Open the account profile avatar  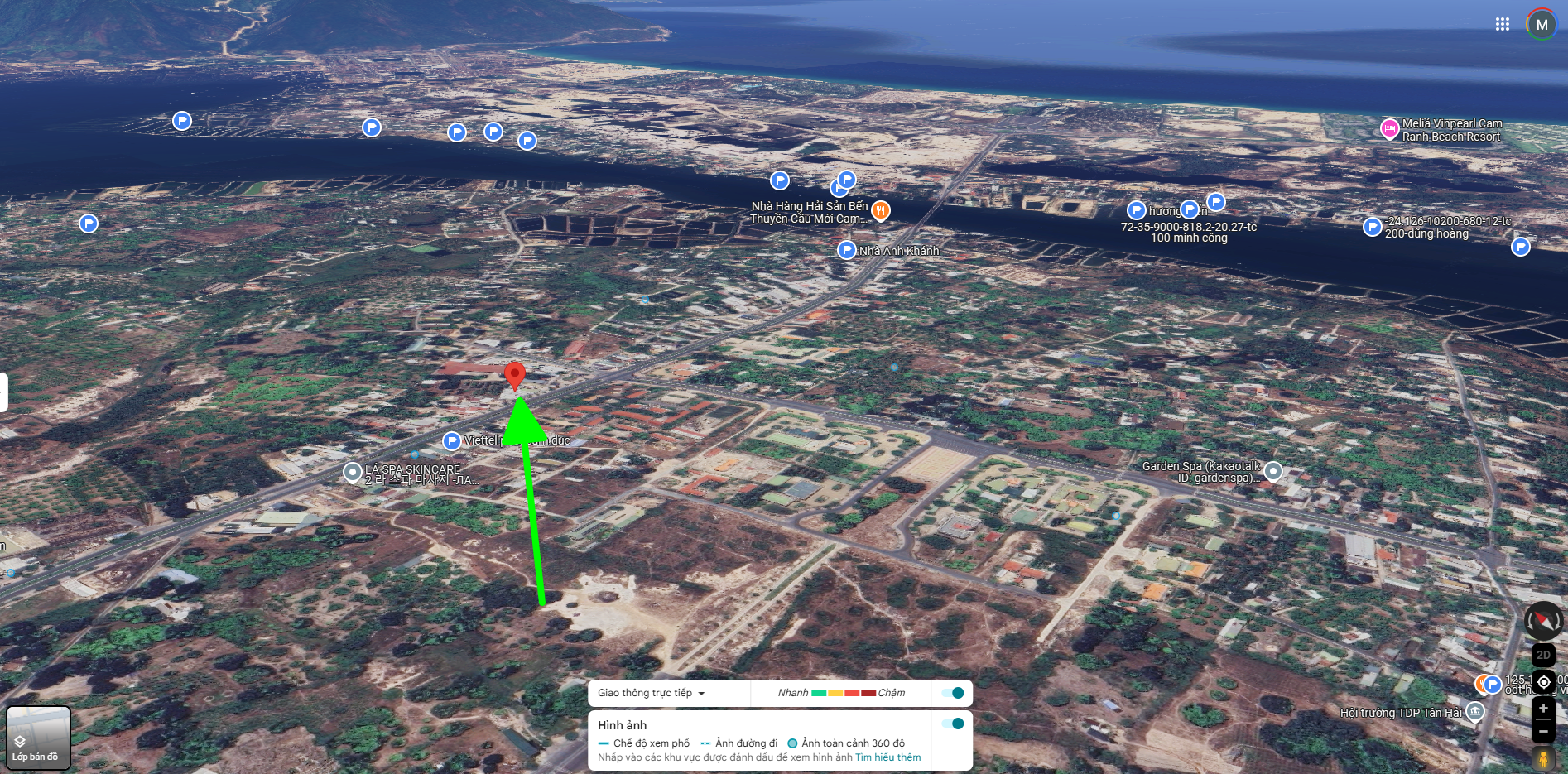1542,24
